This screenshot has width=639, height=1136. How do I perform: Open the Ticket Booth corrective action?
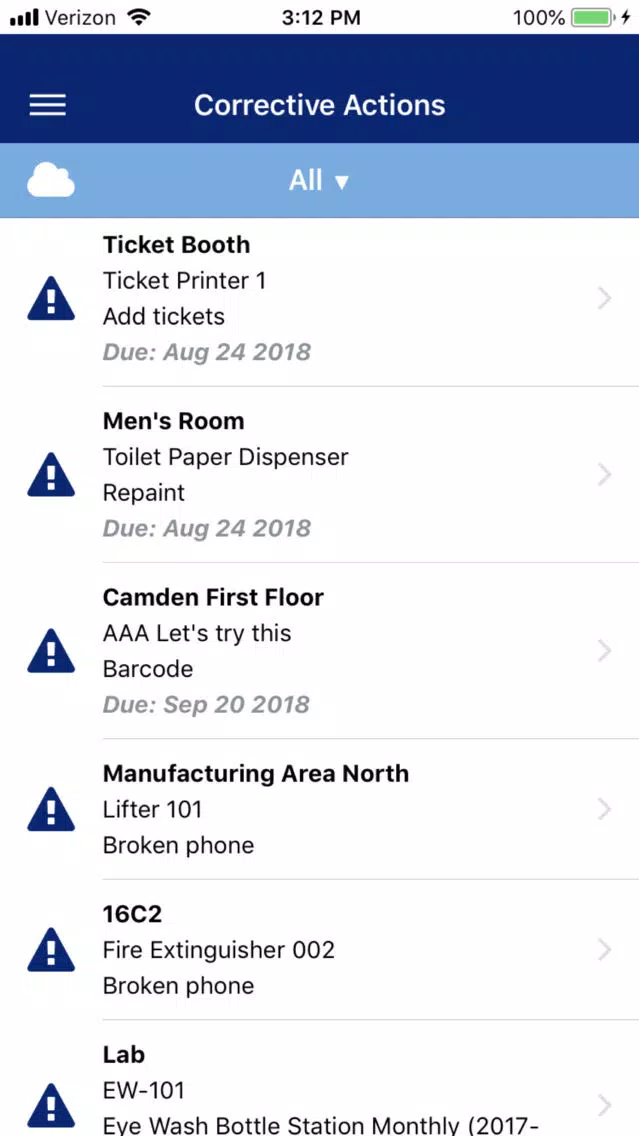pyautogui.click(x=320, y=298)
